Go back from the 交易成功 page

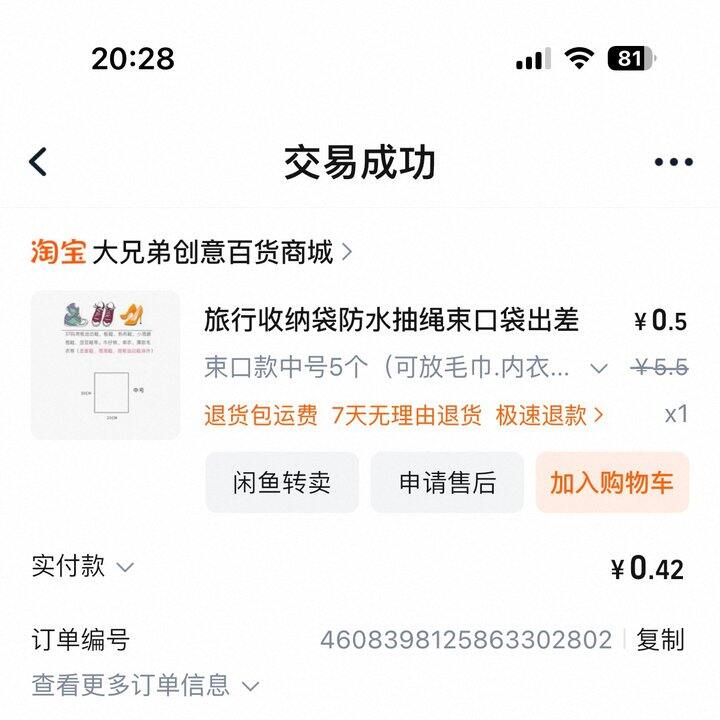(38, 162)
